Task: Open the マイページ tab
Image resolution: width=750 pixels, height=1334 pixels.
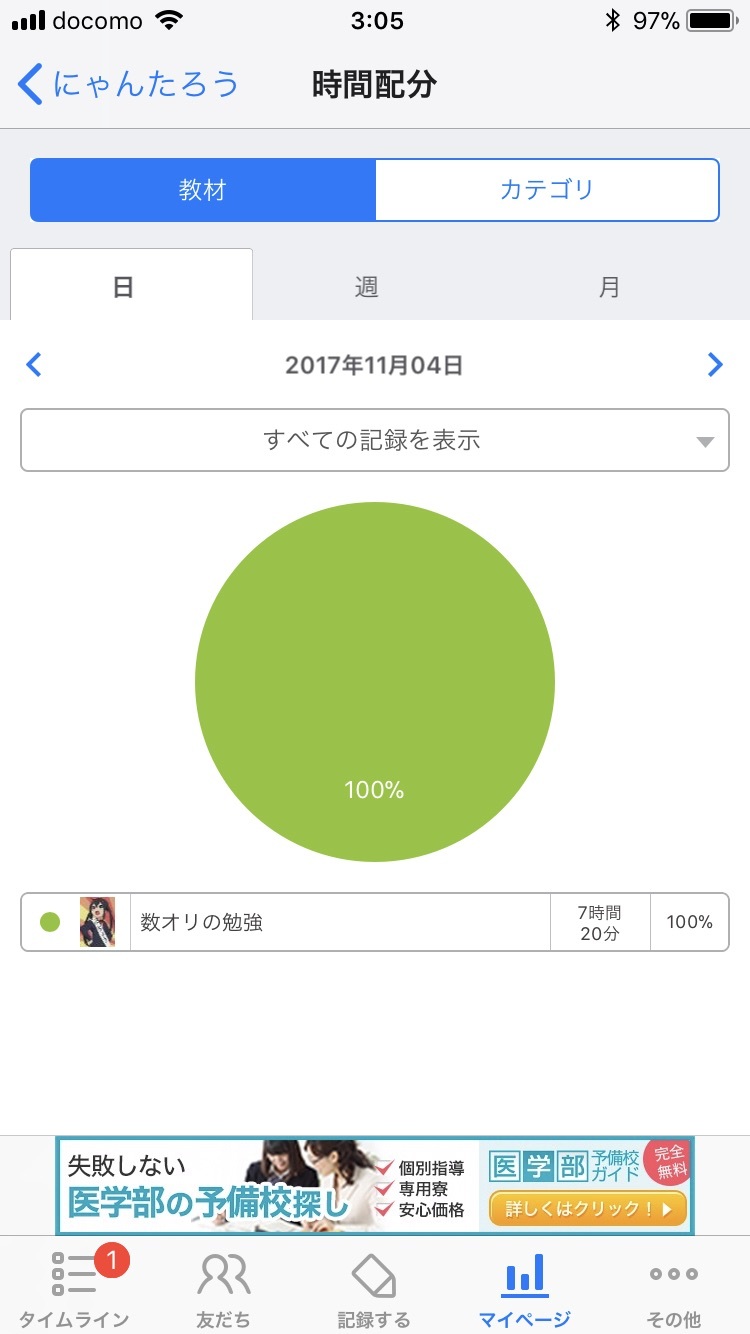Action: tap(525, 1289)
